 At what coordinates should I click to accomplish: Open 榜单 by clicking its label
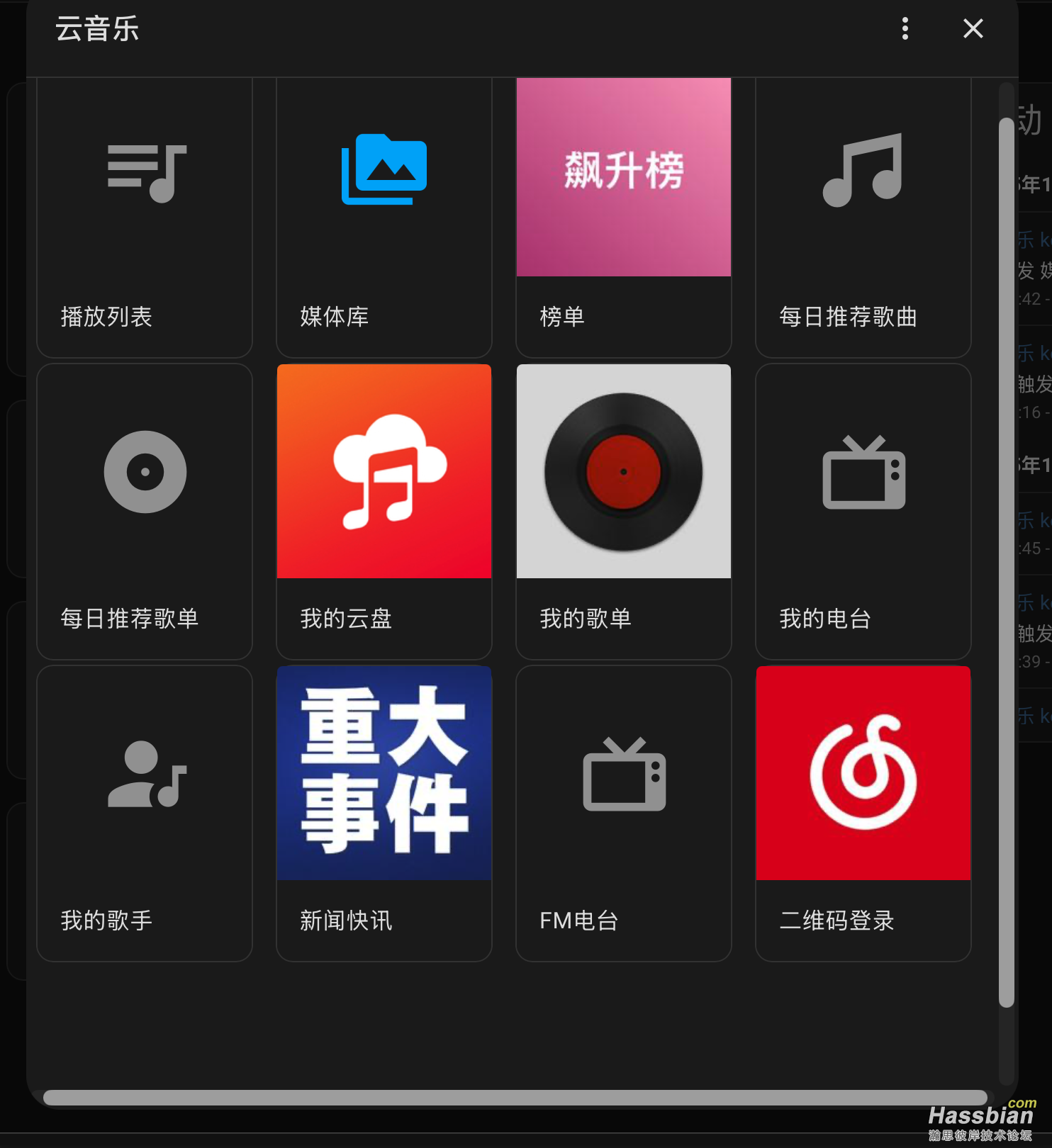click(x=561, y=317)
